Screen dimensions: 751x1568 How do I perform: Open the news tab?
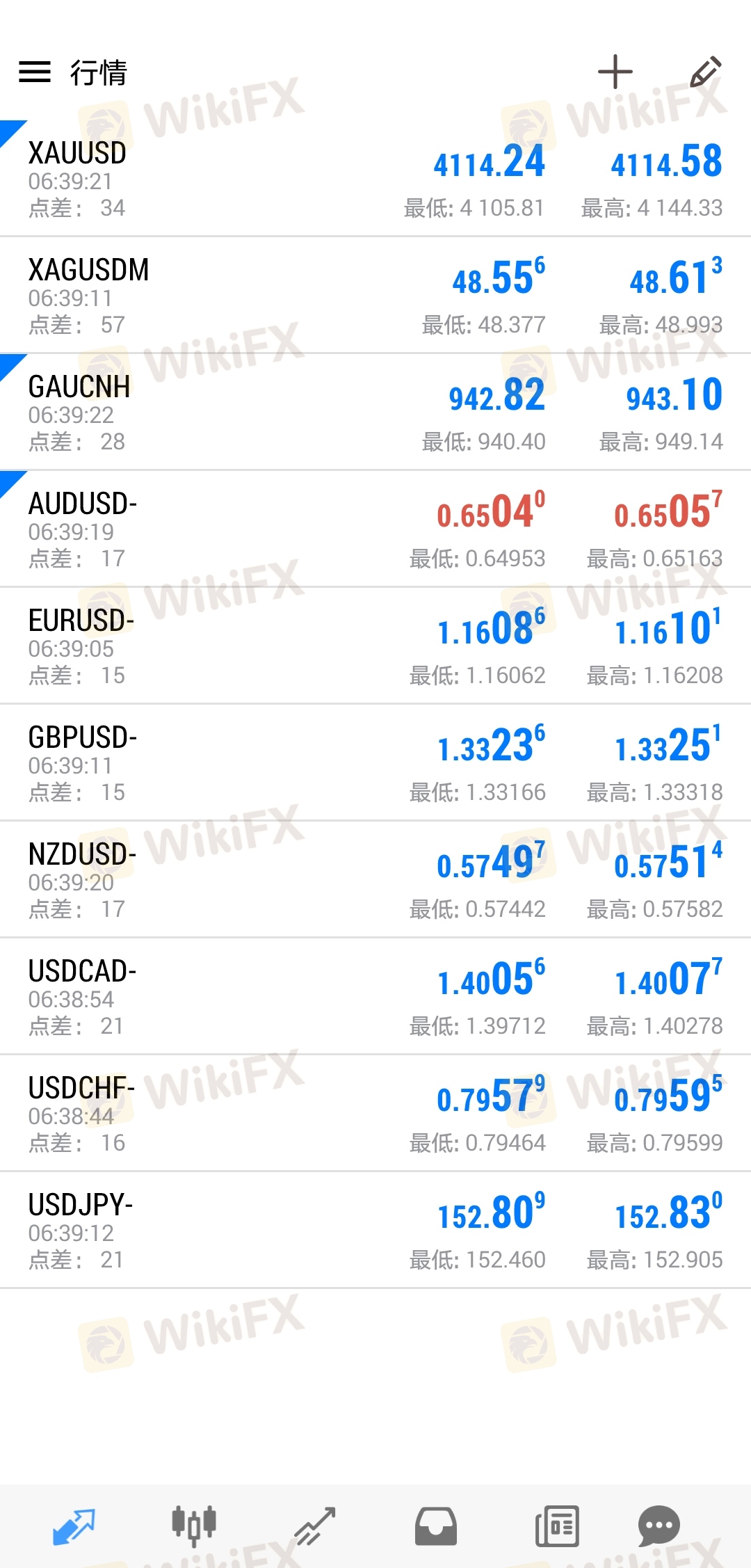click(x=557, y=1526)
